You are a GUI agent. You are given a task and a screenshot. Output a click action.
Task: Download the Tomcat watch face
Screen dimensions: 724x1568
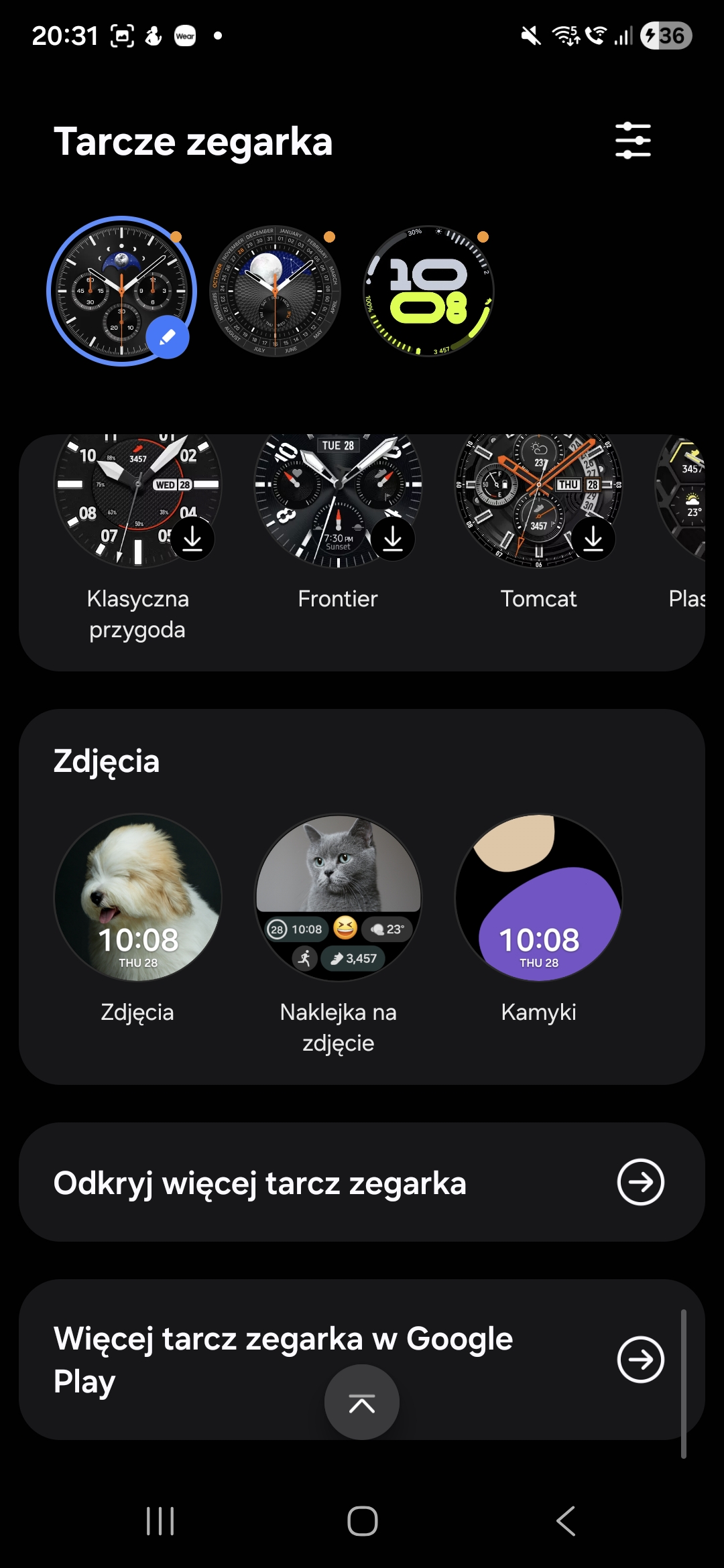click(x=593, y=538)
